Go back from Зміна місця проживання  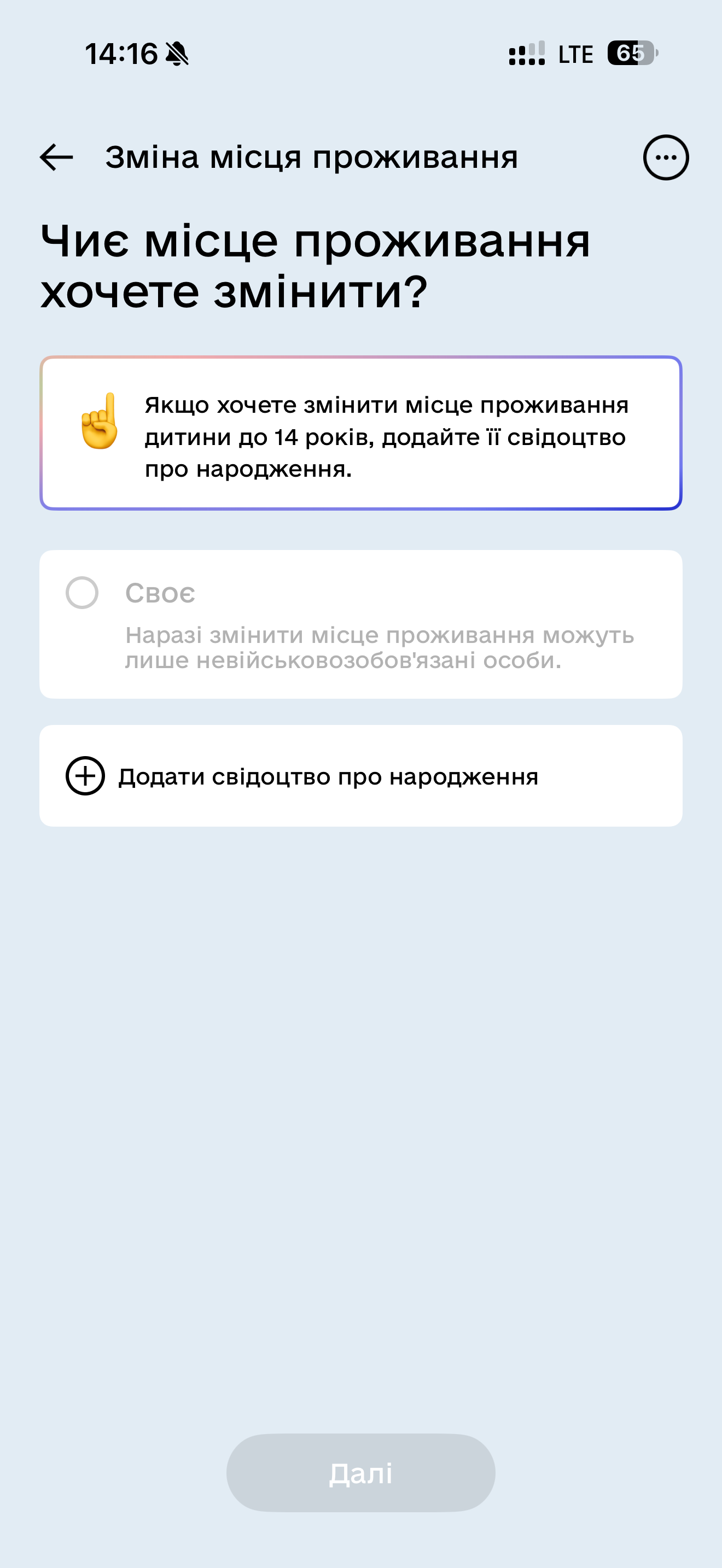point(57,157)
